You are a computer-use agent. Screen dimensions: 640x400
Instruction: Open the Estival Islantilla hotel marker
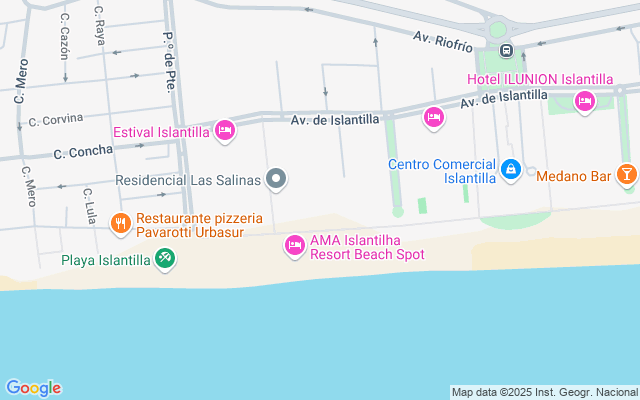tap(225, 130)
